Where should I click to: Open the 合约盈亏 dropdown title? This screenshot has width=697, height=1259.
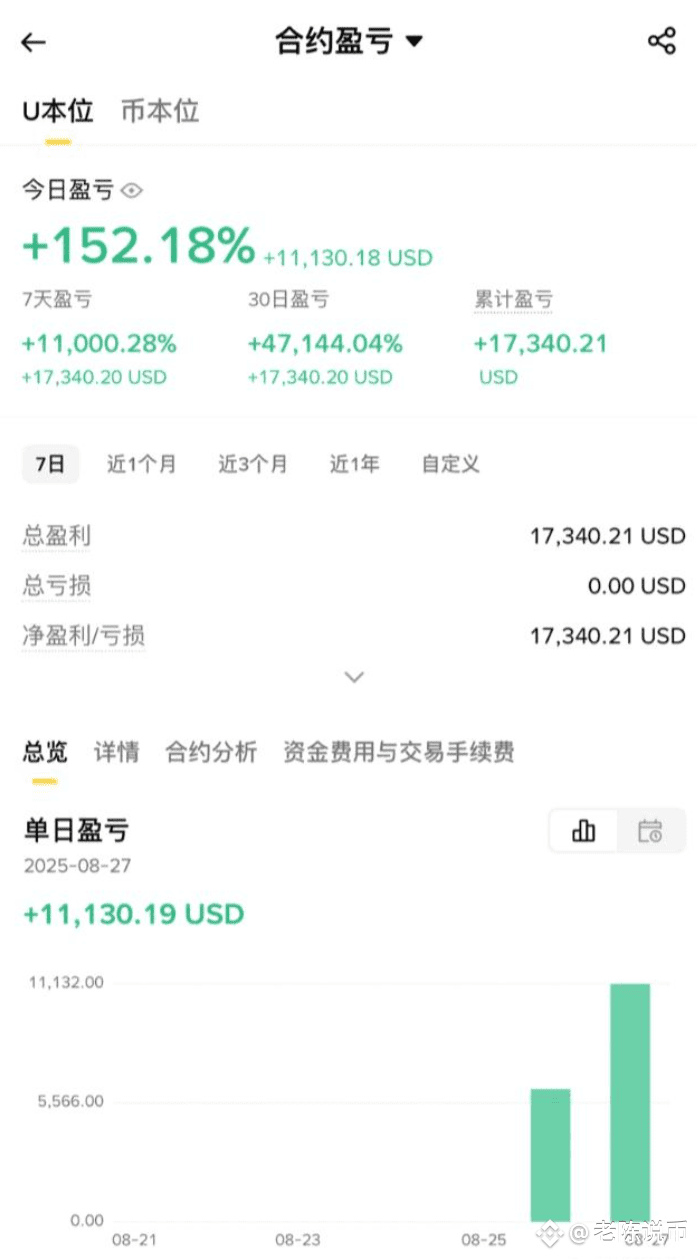[x=349, y=41]
